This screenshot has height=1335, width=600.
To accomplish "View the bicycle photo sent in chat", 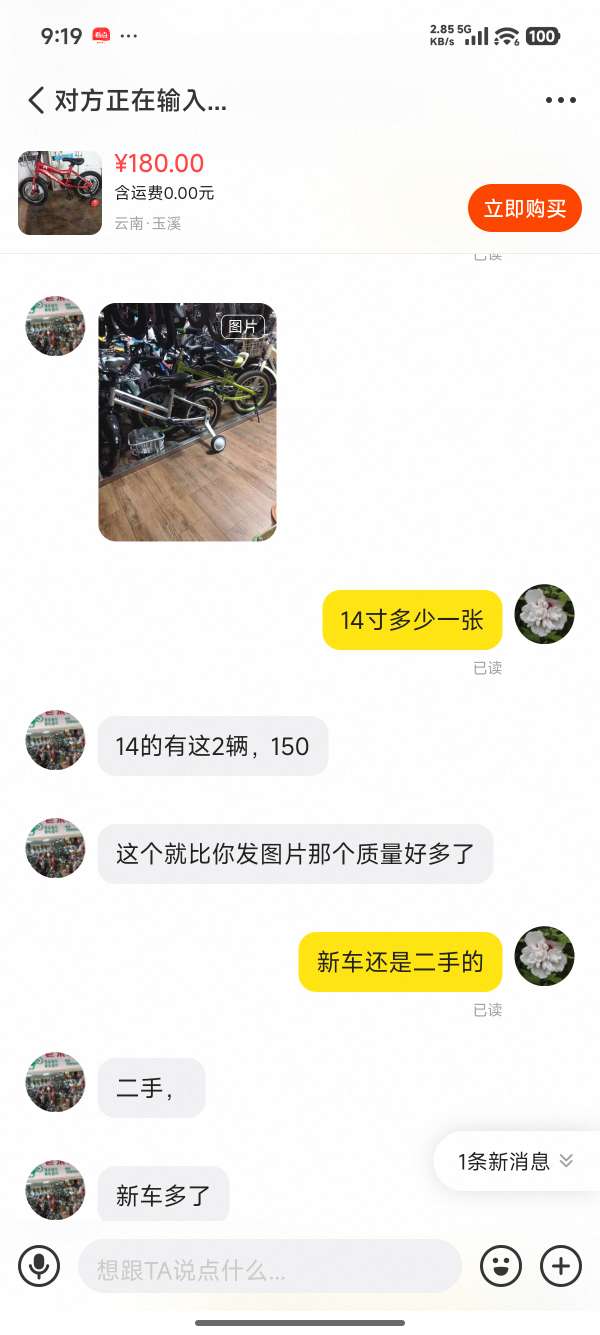I will pyautogui.click(x=187, y=422).
